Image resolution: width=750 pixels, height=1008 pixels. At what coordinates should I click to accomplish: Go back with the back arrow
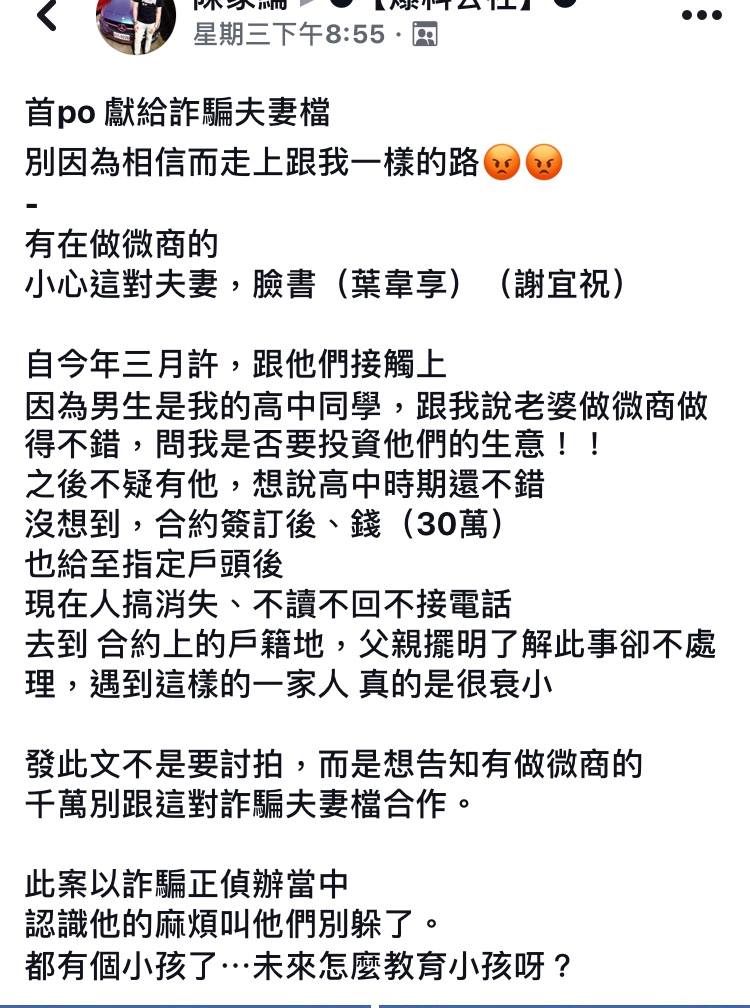pyautogui.click(x=45, y=14)
